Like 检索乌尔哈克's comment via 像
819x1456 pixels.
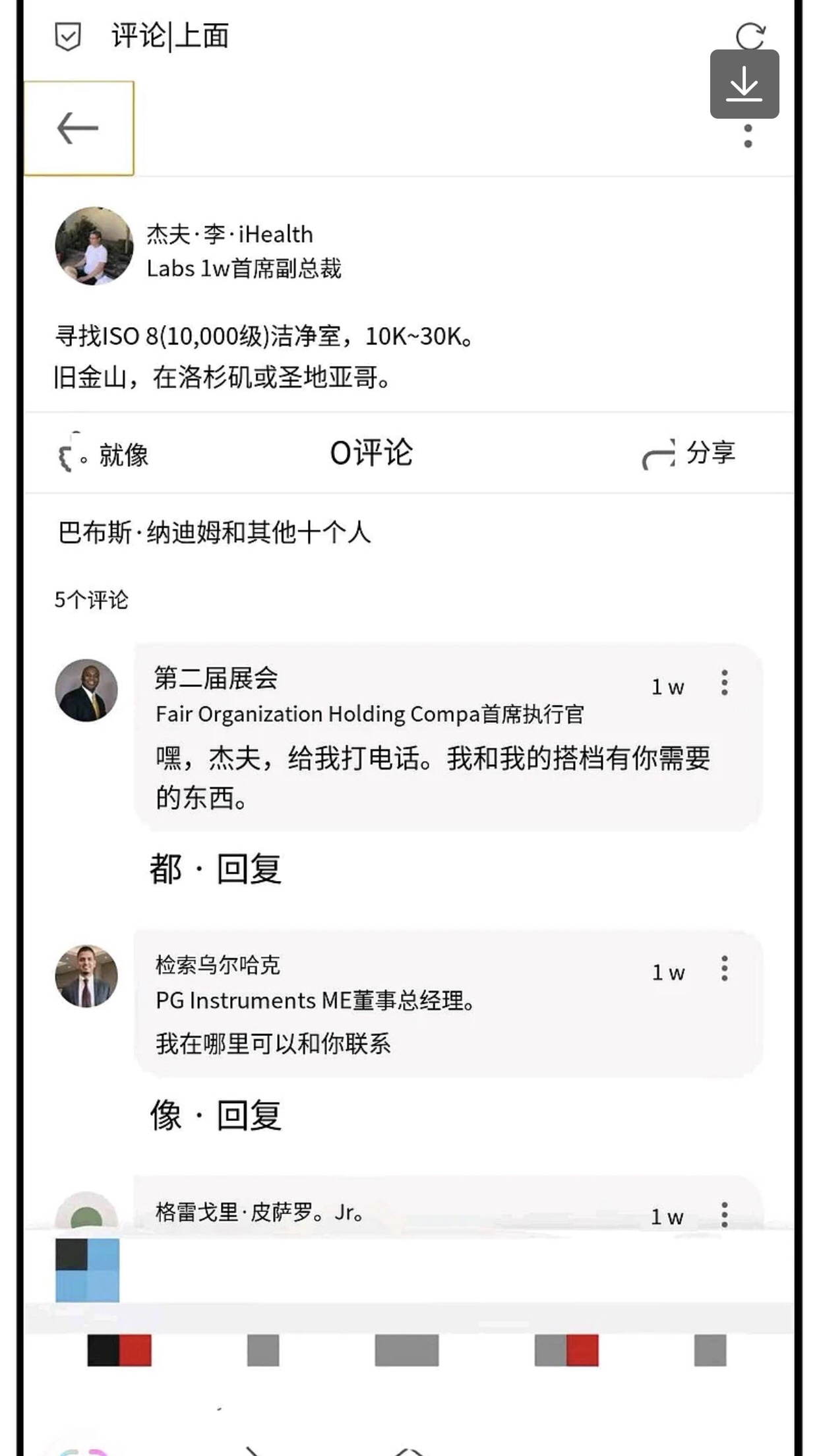tap(166, 1116)
